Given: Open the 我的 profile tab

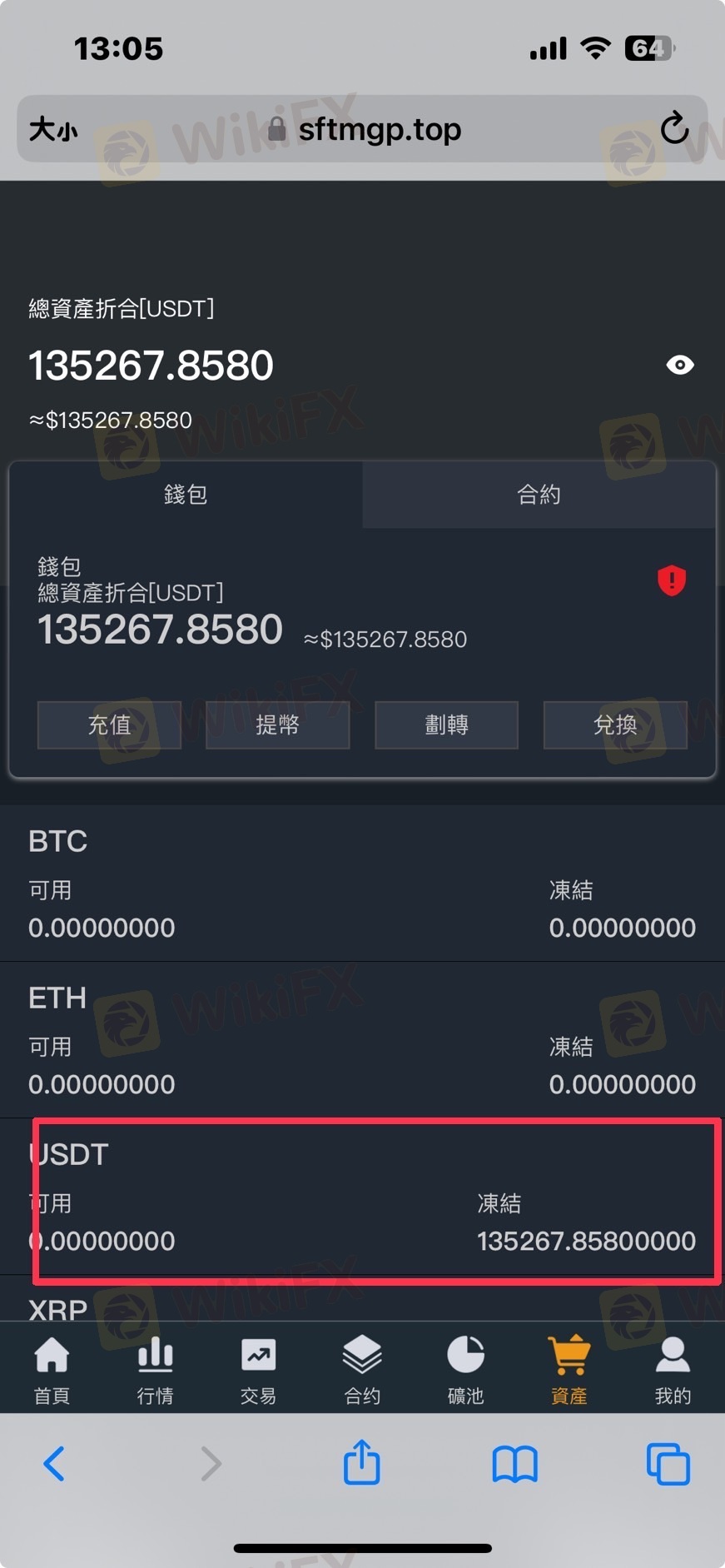Looking at the screenshot, I should pyautogui.click(x=673, y=1371).
